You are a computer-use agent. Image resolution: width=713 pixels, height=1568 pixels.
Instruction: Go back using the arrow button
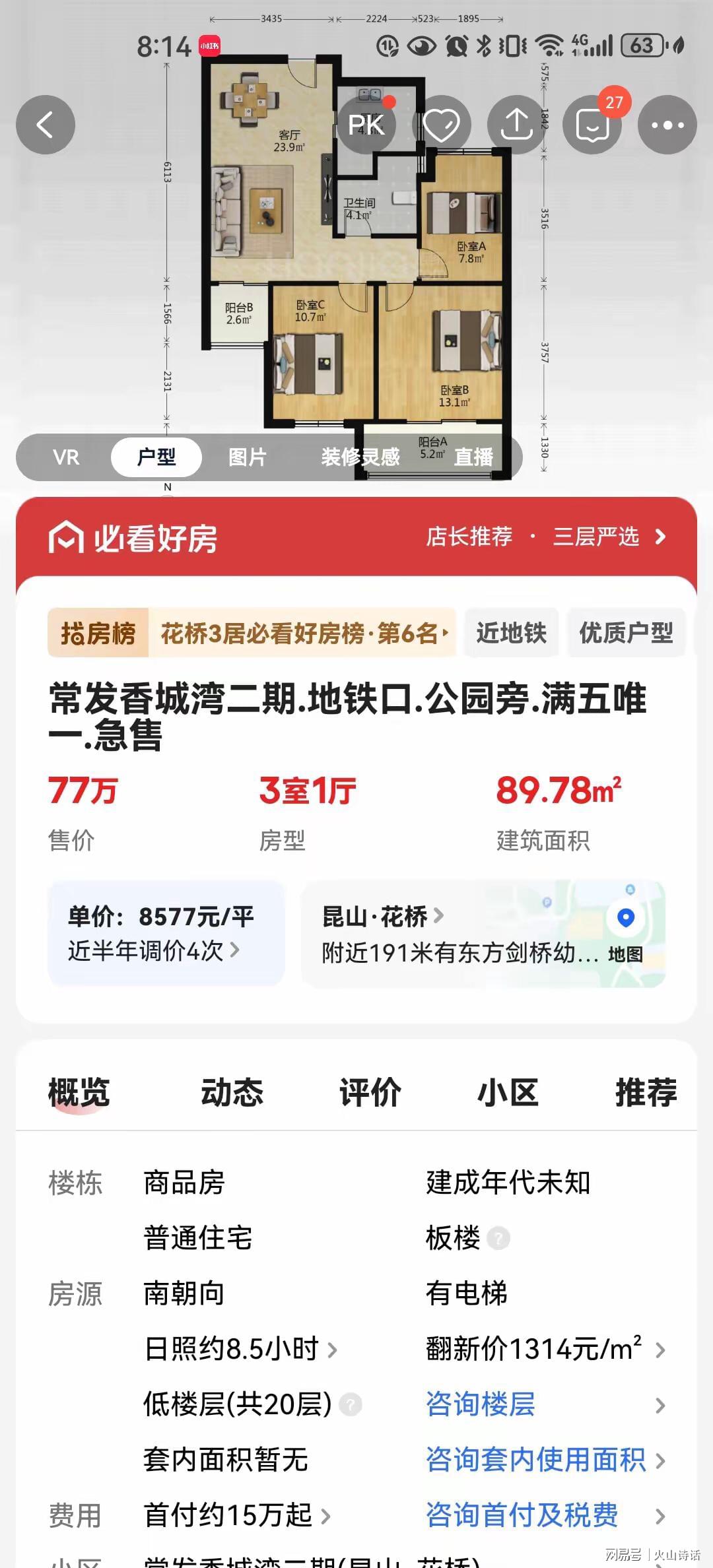[x=45, y=125]
